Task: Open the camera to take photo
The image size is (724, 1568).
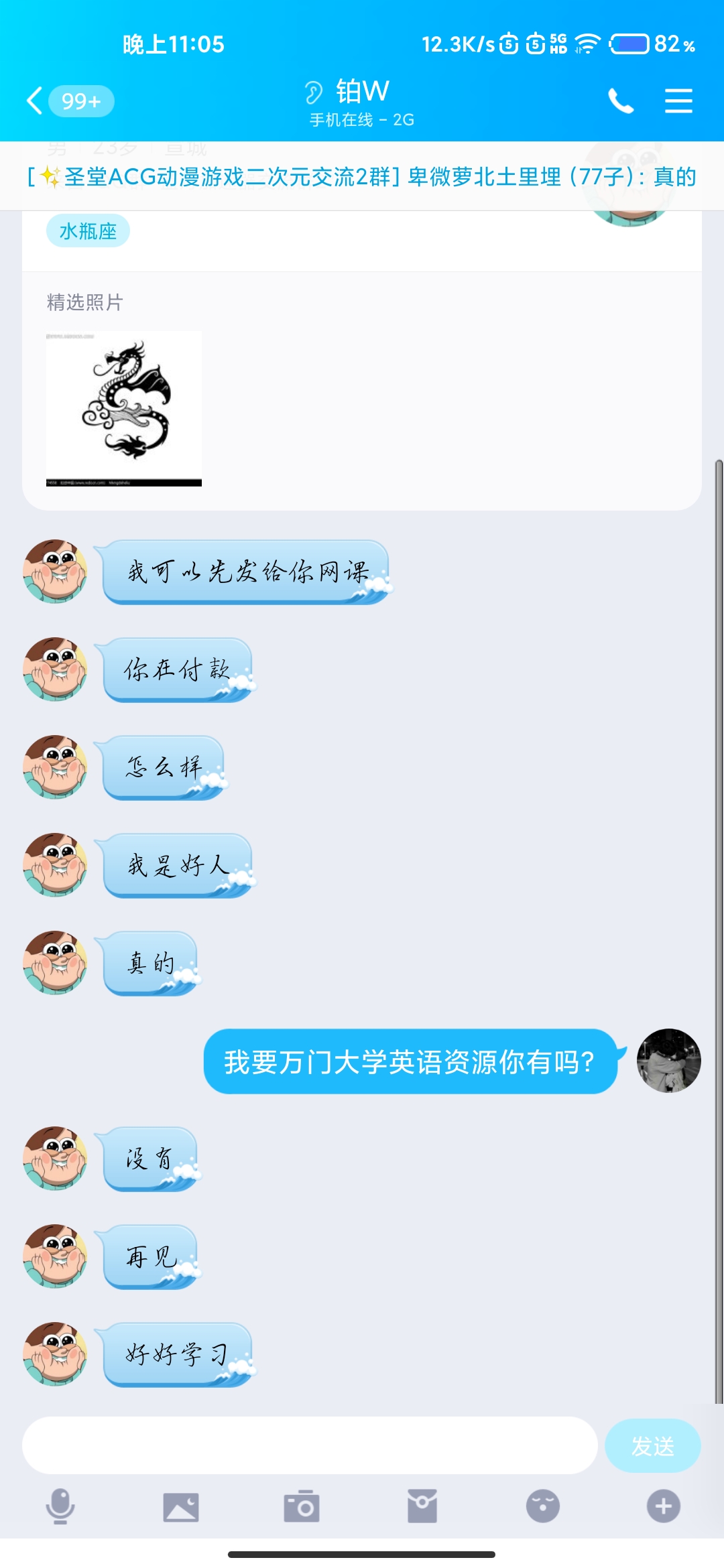Action: click(x=302, y=1506)
